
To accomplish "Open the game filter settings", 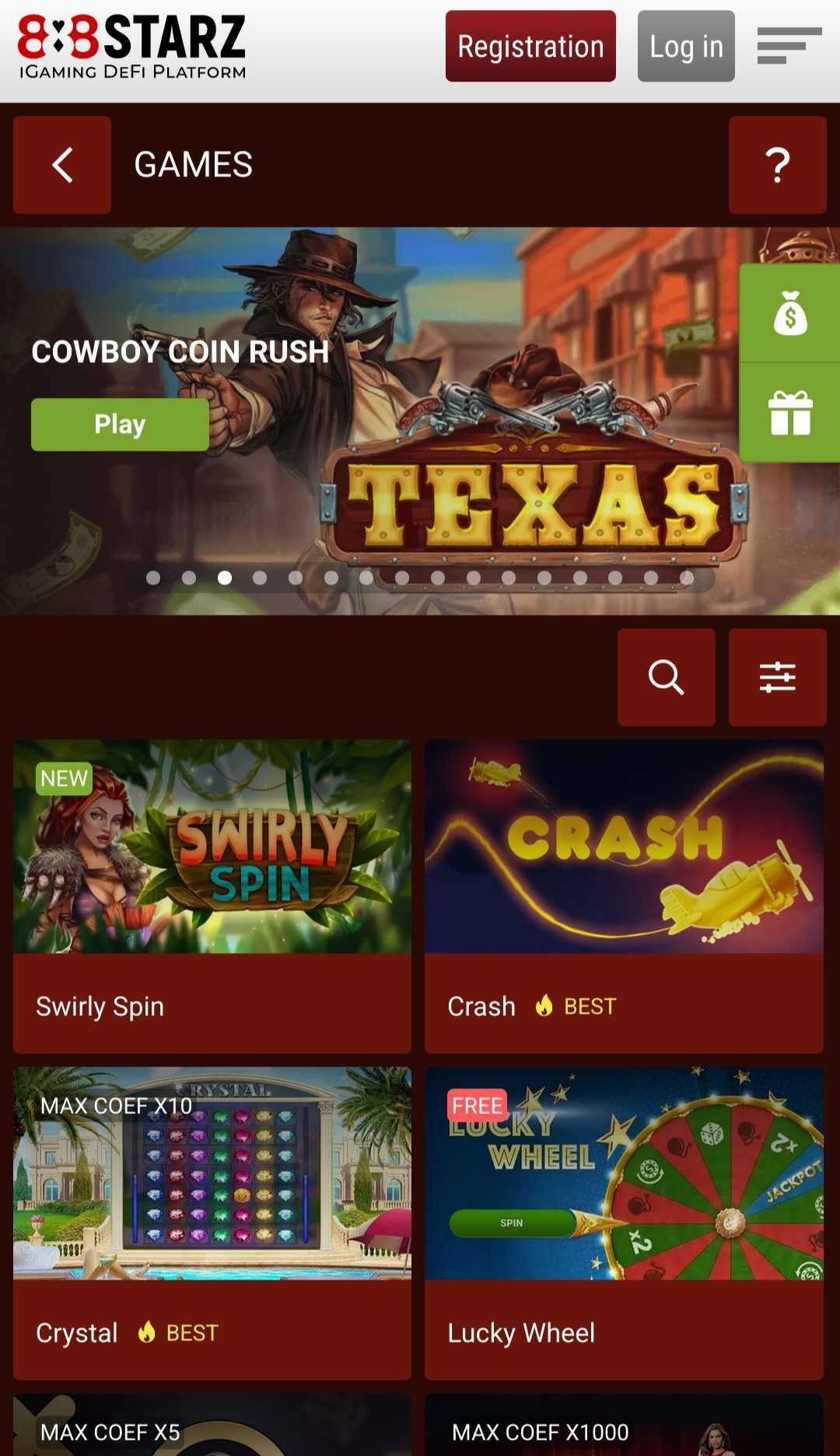I will point(777,677).
